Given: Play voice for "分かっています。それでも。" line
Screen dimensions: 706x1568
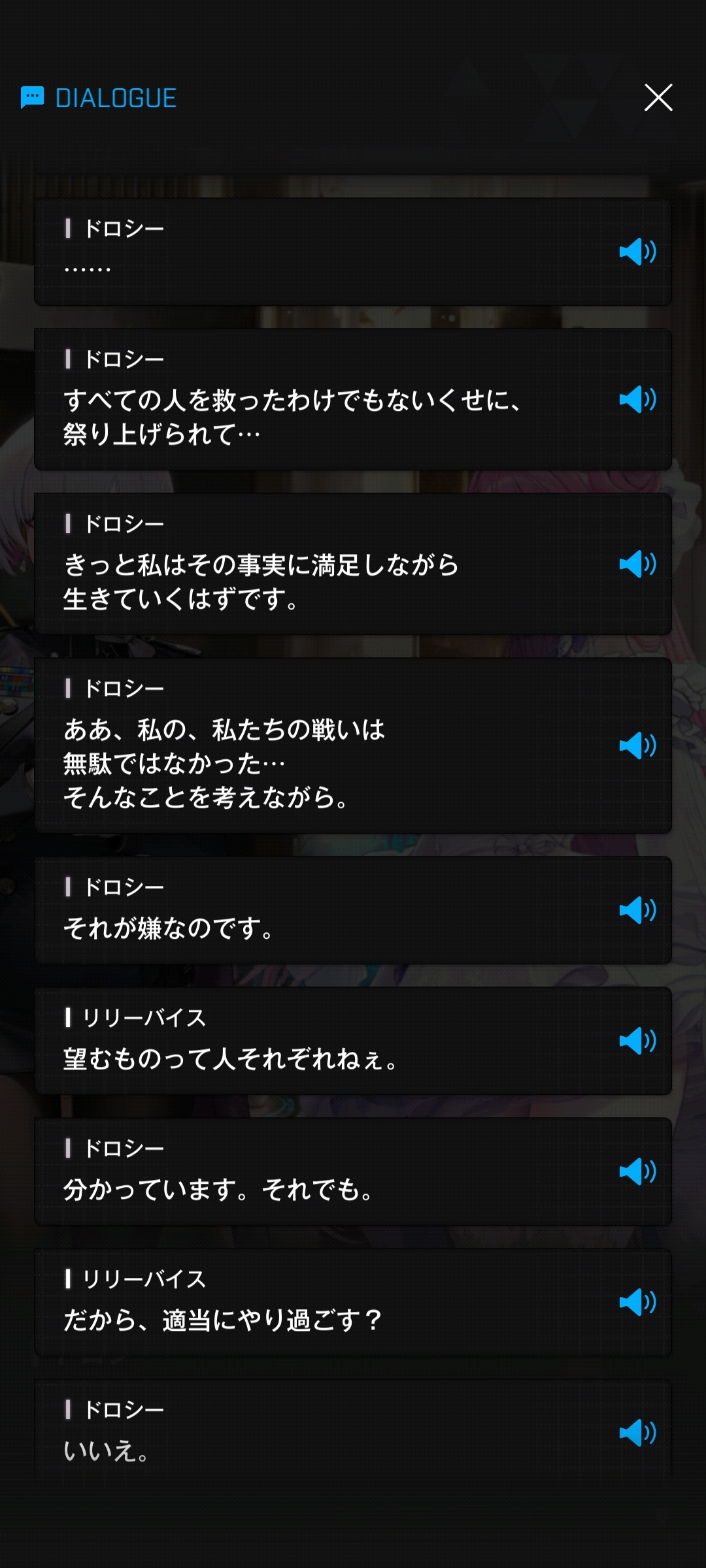Looking at the screenshot, I should [637, 1171].
